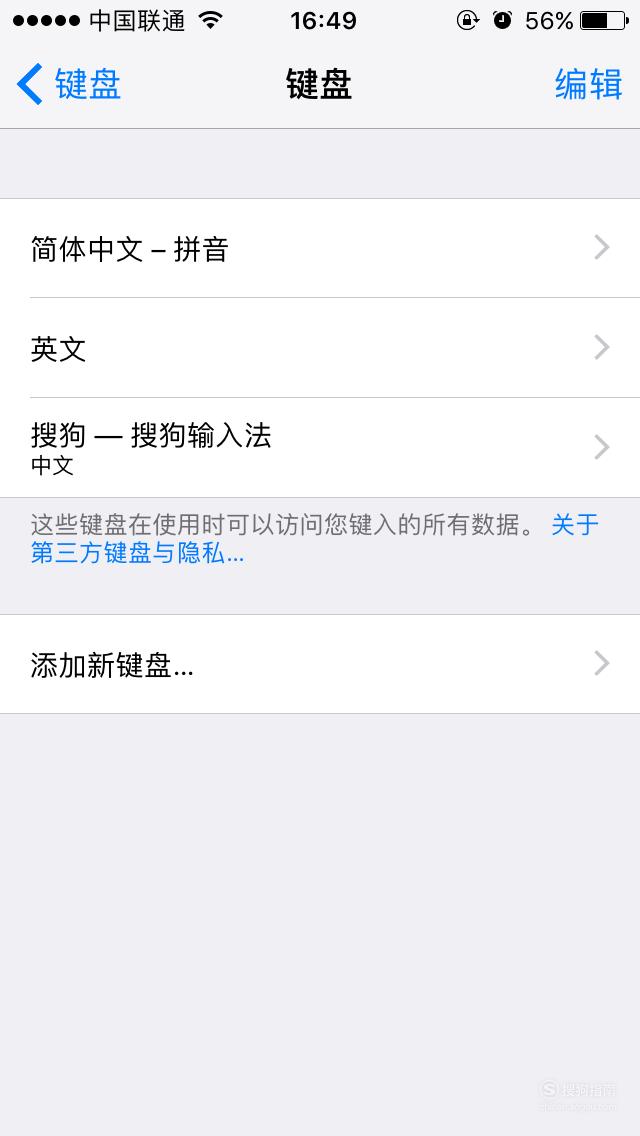Go back to the previous 键盘 screen

69,84
